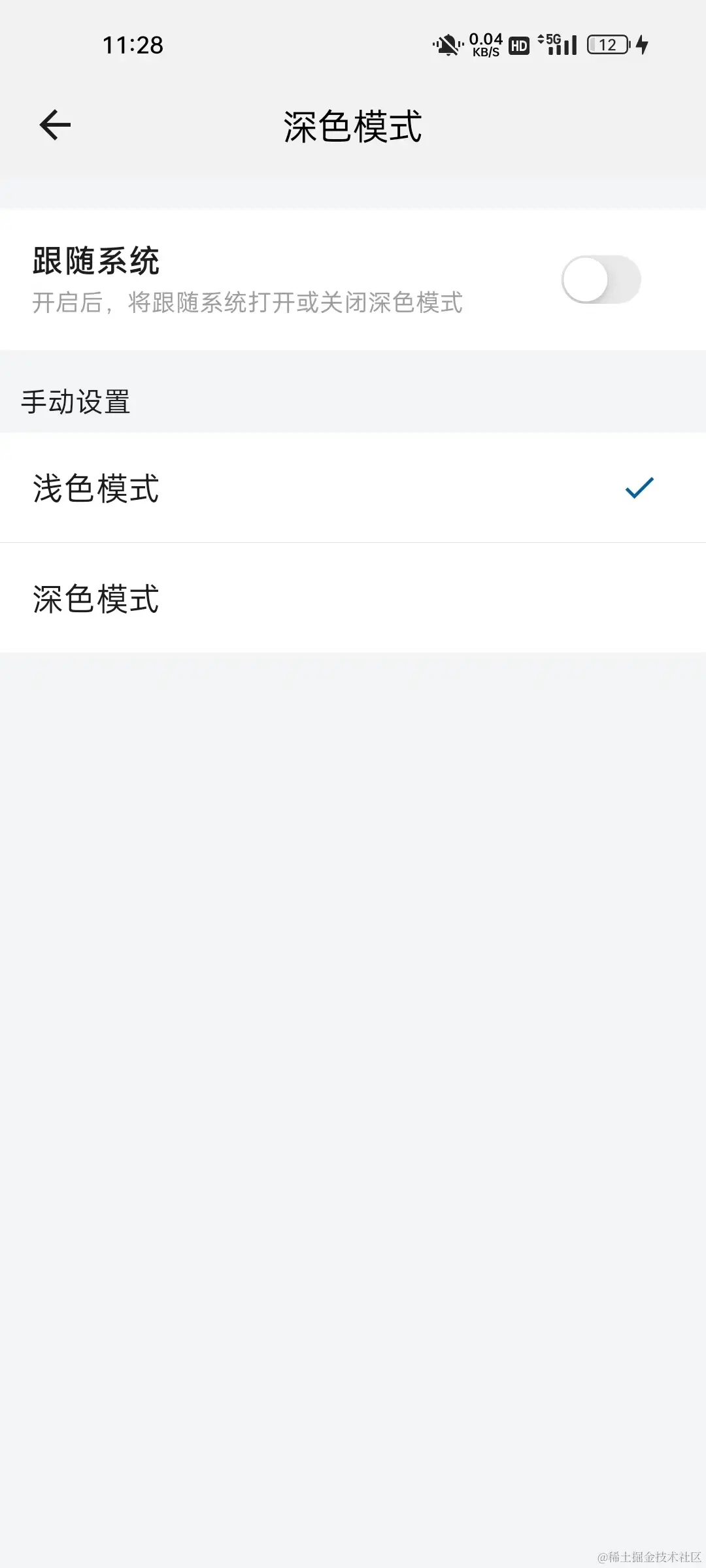
Task: Choose 深色模式 under manual settings
Action: click(x=353, y=598)
